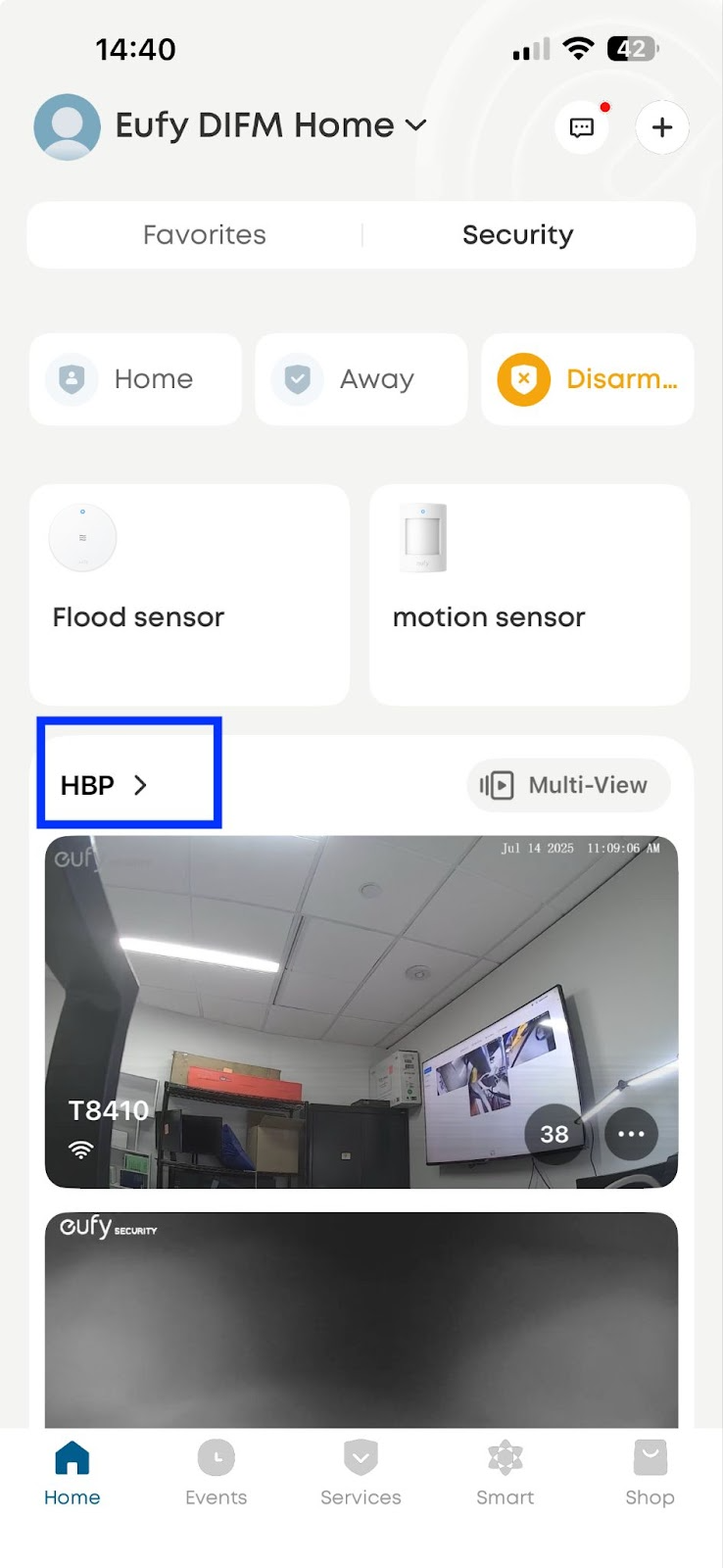Select Home security mode

pos(135,379)
